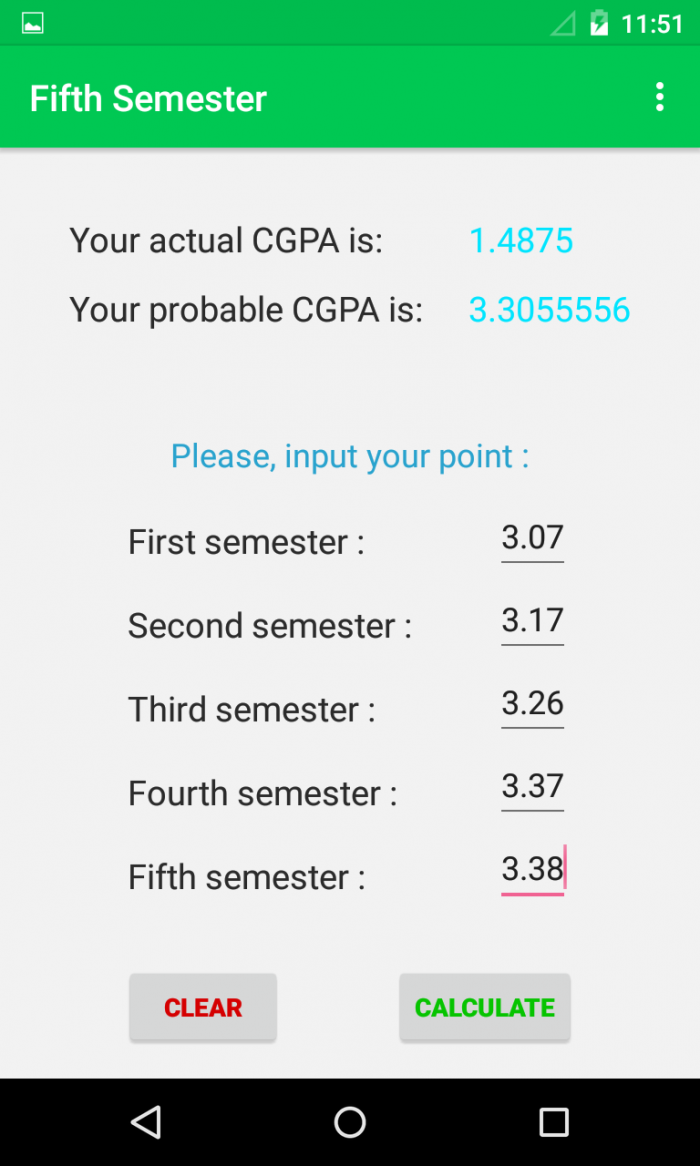Place cursor in Fifth semester point field
Viewport: 700px width, 1166px height.
point(532,870)
